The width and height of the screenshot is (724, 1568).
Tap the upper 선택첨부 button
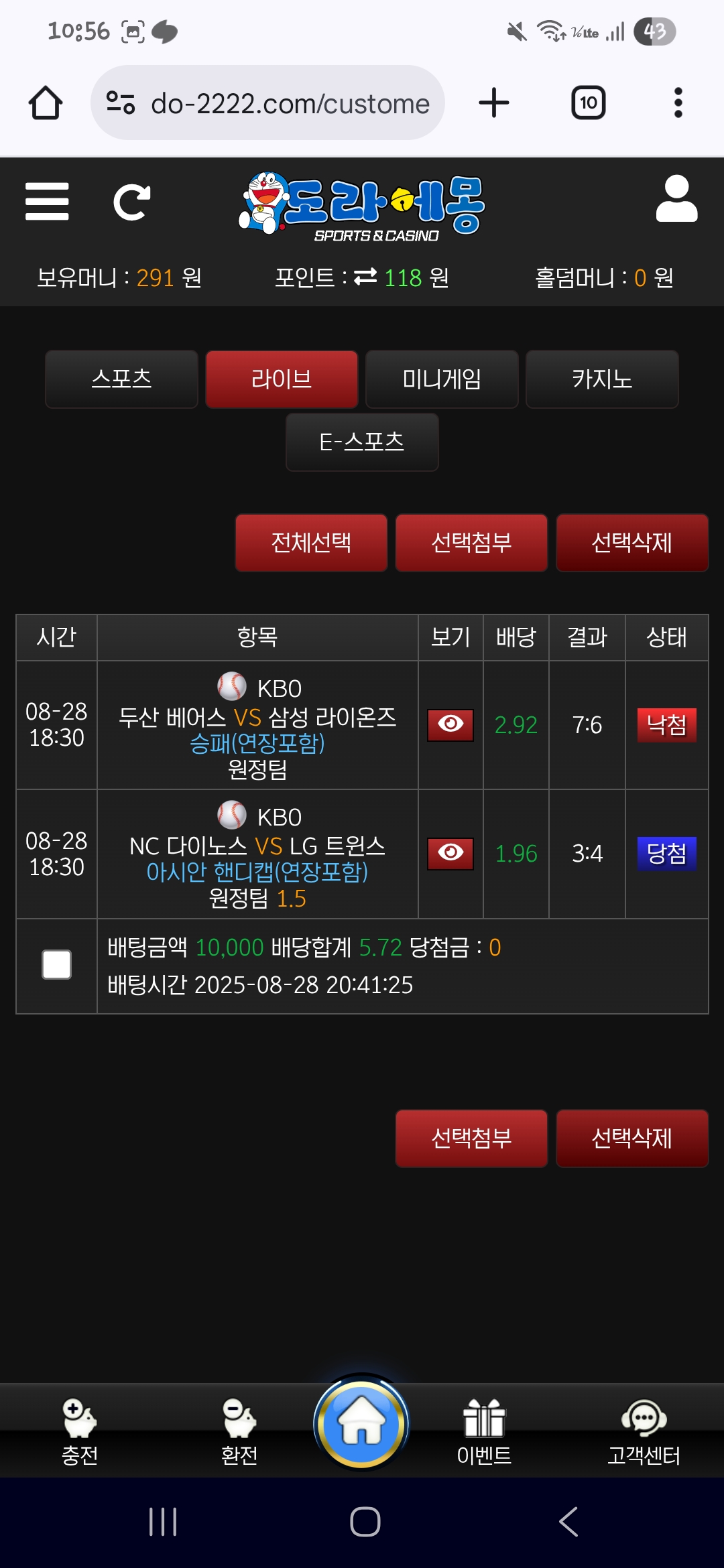pyautogui.click(x=471, y=543)
